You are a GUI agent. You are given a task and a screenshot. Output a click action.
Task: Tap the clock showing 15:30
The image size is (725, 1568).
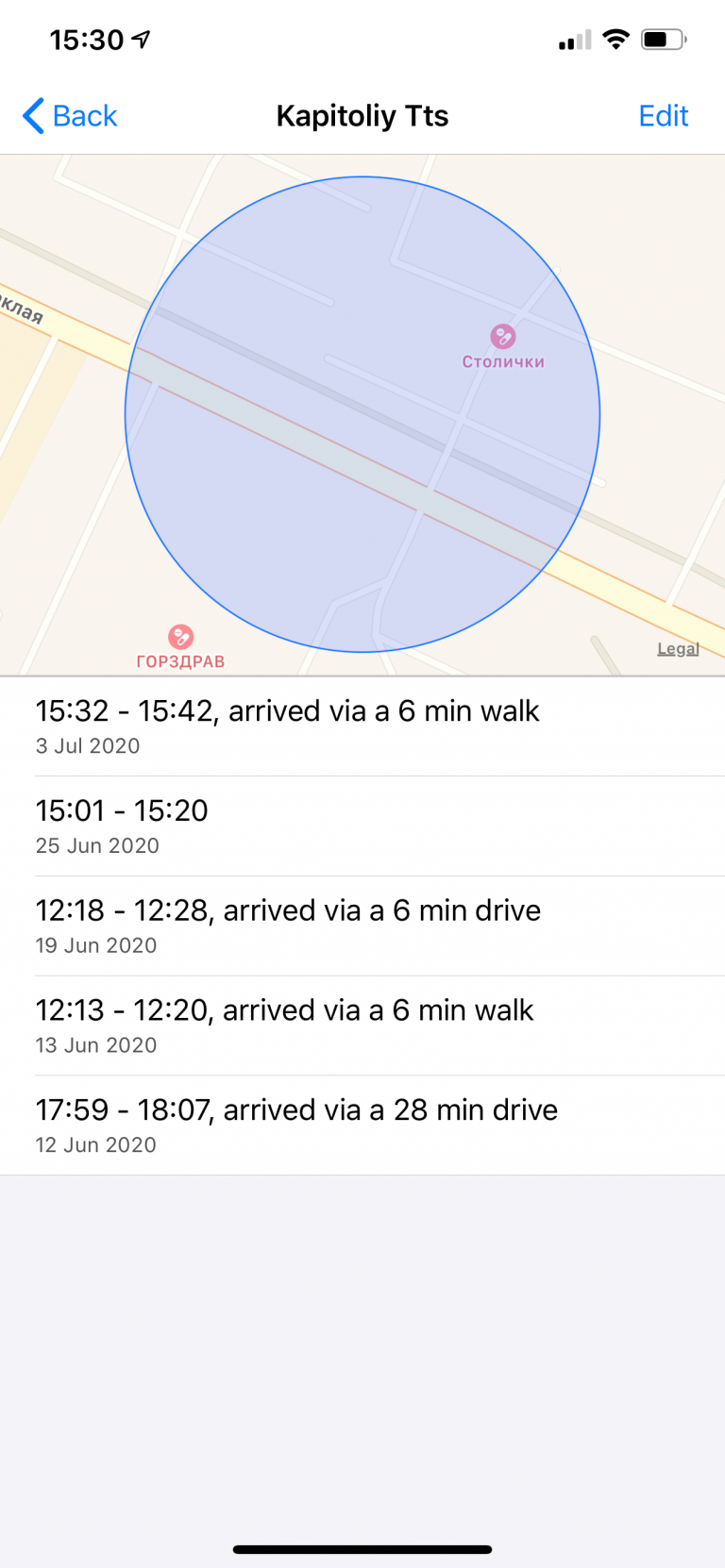point(87,39)
